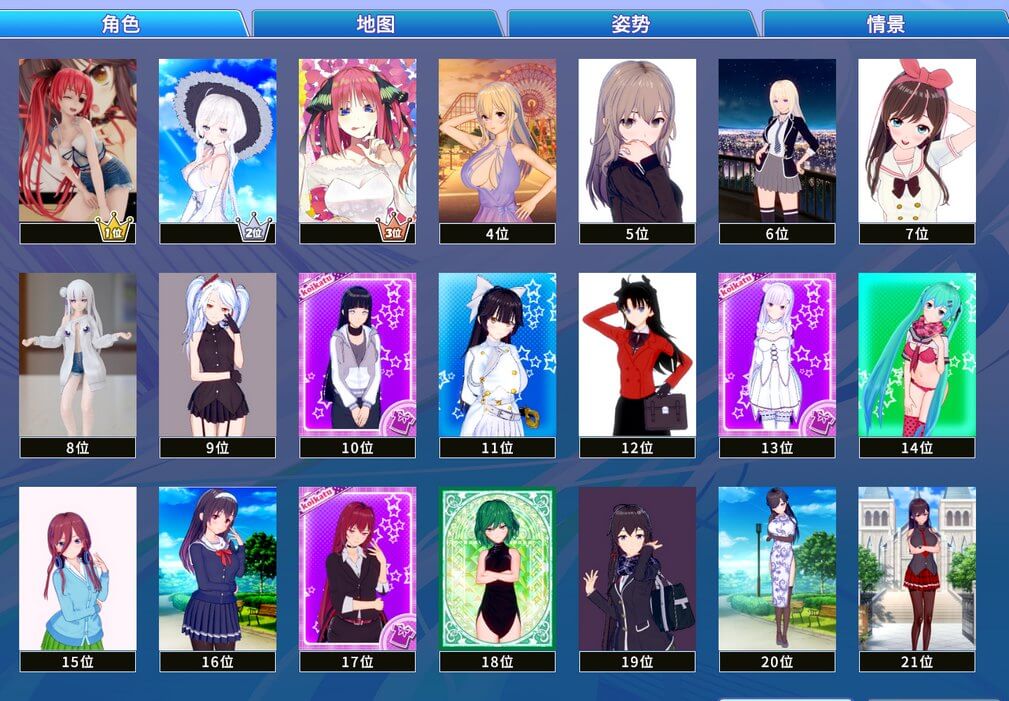Select the 情景 tab
This screenshot has width=1009, height=701.
coord(886,24)
